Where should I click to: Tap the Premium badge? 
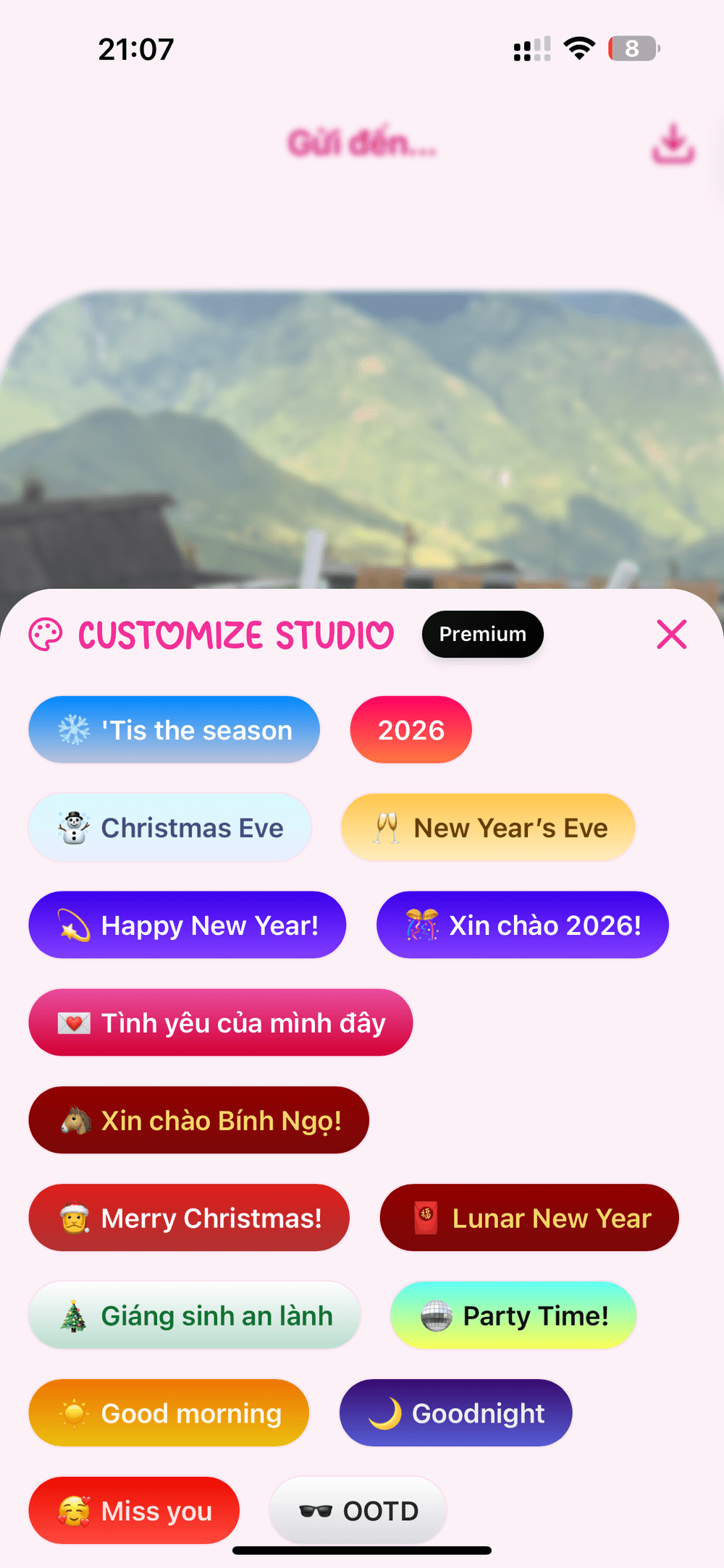pyautogui.click(x=482, y=635)
